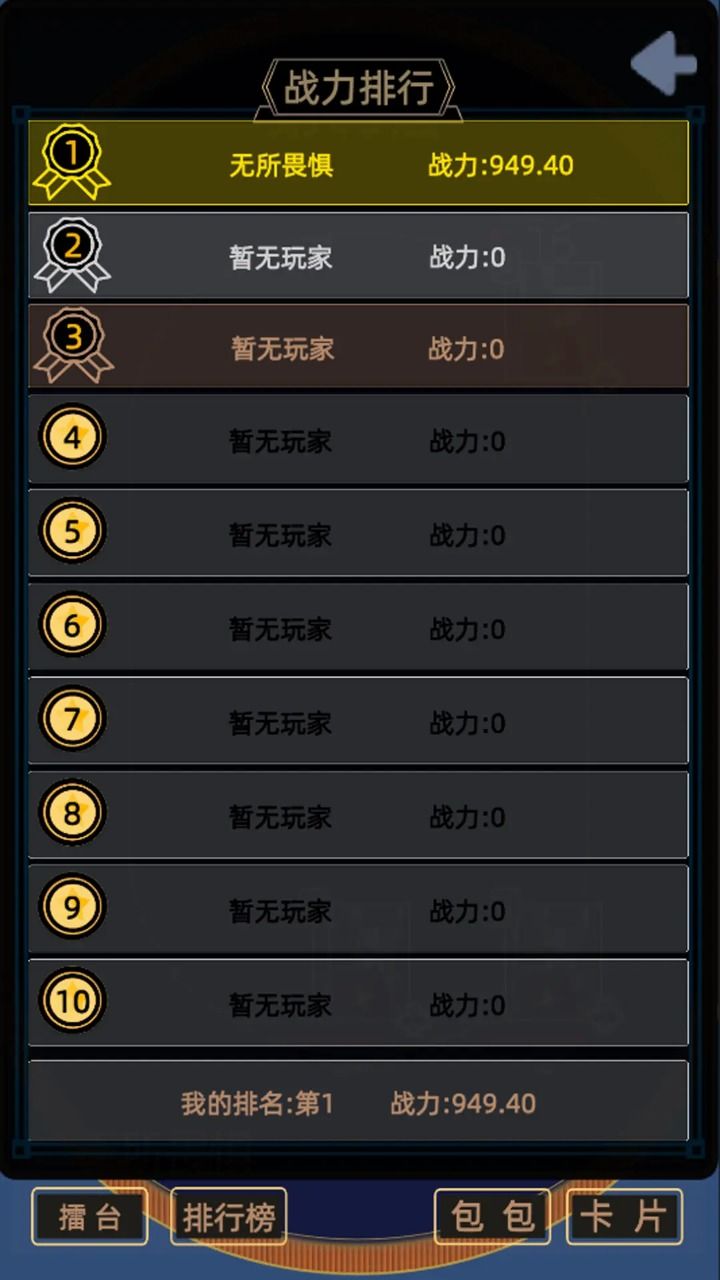
Task: Tap the rank 7 circle badge
Action: (71, 720)
